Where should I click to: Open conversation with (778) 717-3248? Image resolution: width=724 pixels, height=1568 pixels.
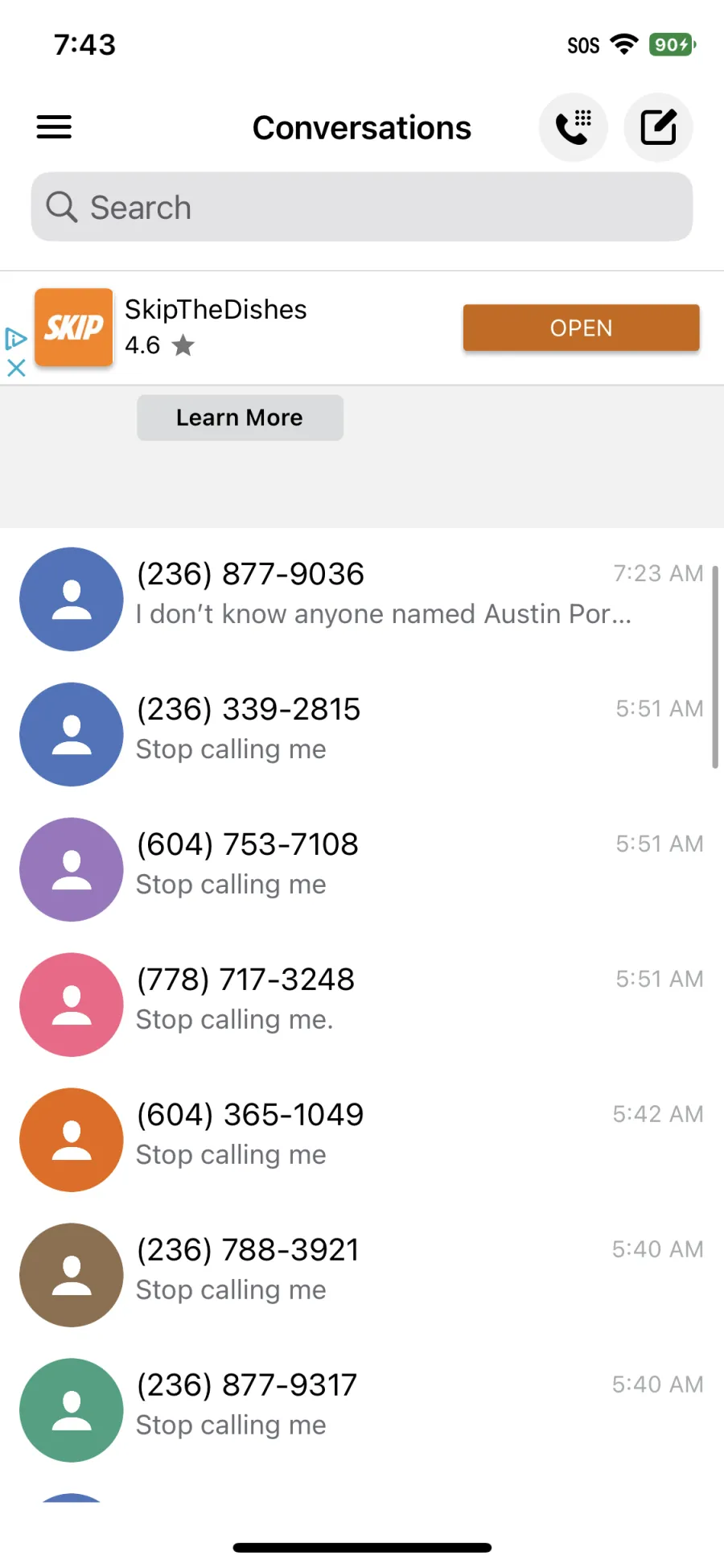coord(362,1005)
